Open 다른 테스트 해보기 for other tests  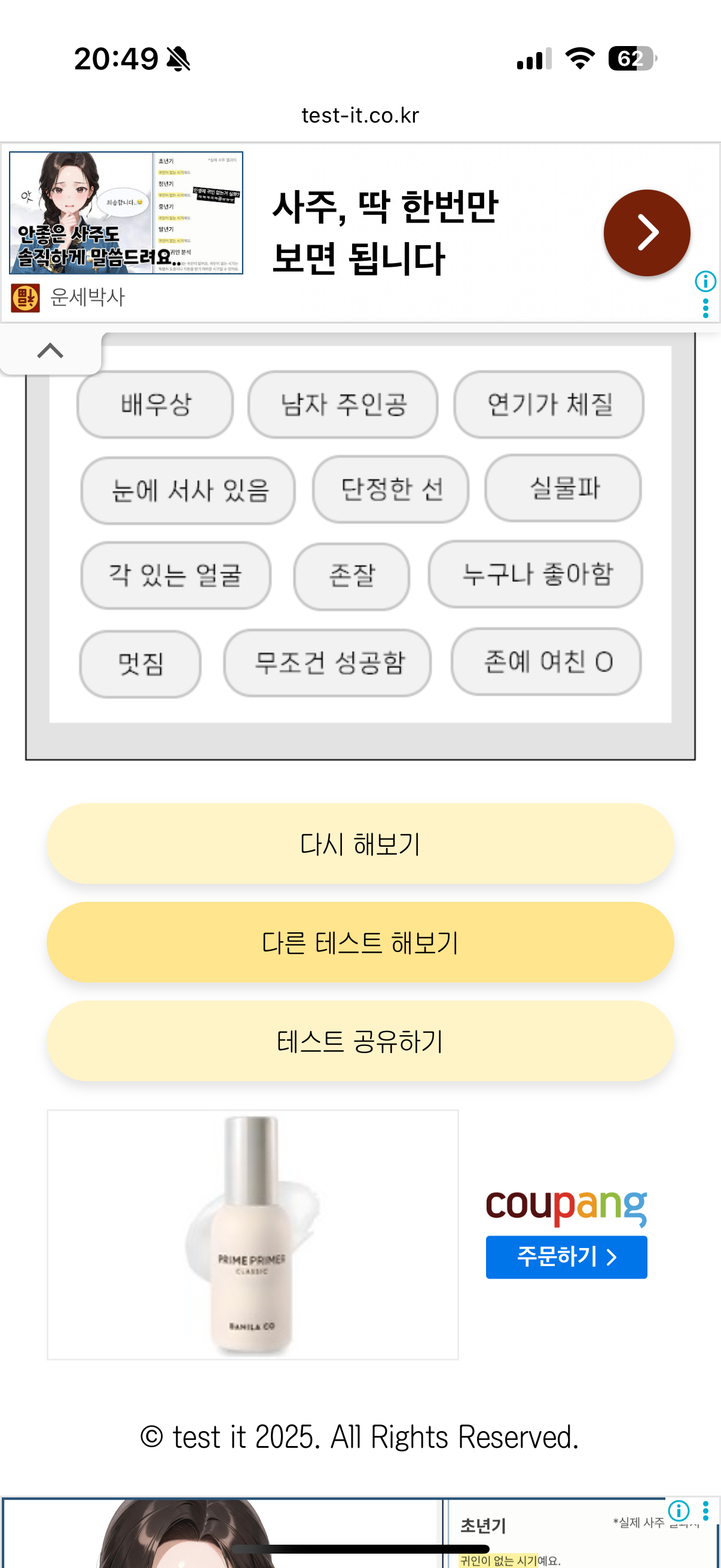tap(360, 942)
